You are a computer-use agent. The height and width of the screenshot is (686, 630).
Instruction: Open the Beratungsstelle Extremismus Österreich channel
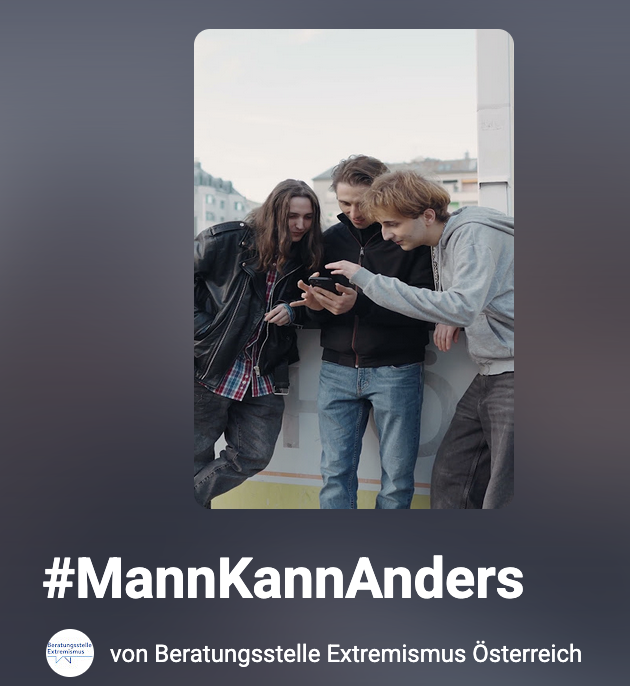tap(345, 654)
